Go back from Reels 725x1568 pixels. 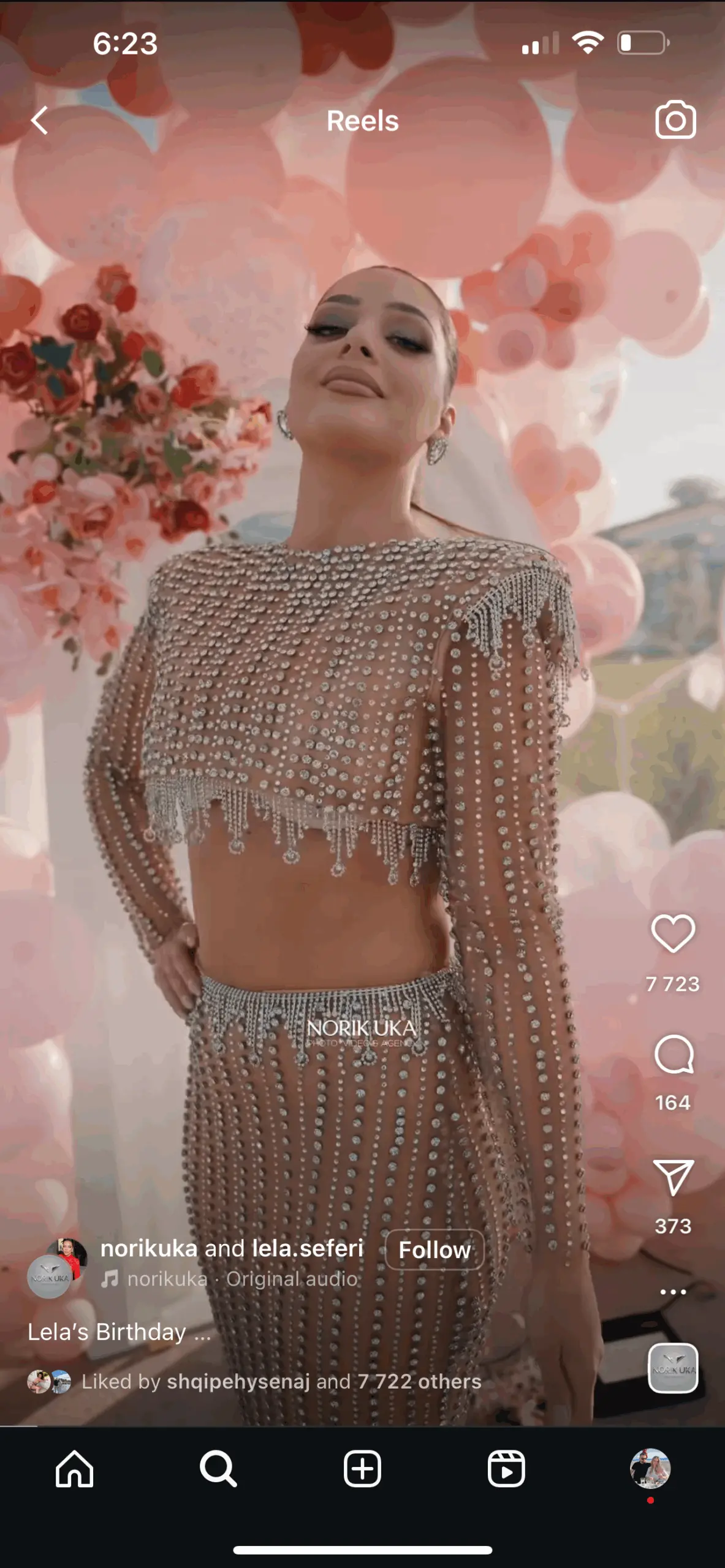point(40,120)
